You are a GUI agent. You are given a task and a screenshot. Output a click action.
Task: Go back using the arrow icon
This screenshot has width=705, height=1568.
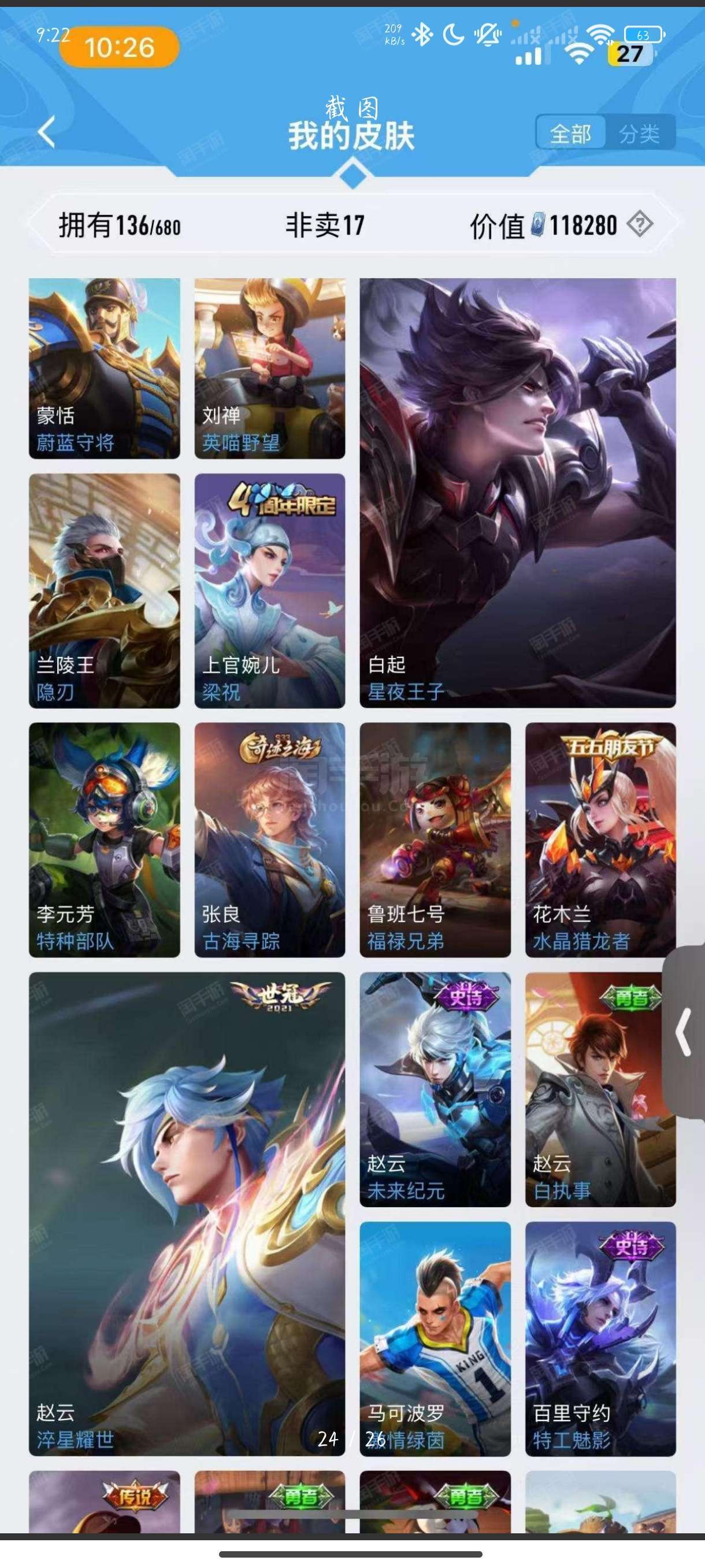47,131
